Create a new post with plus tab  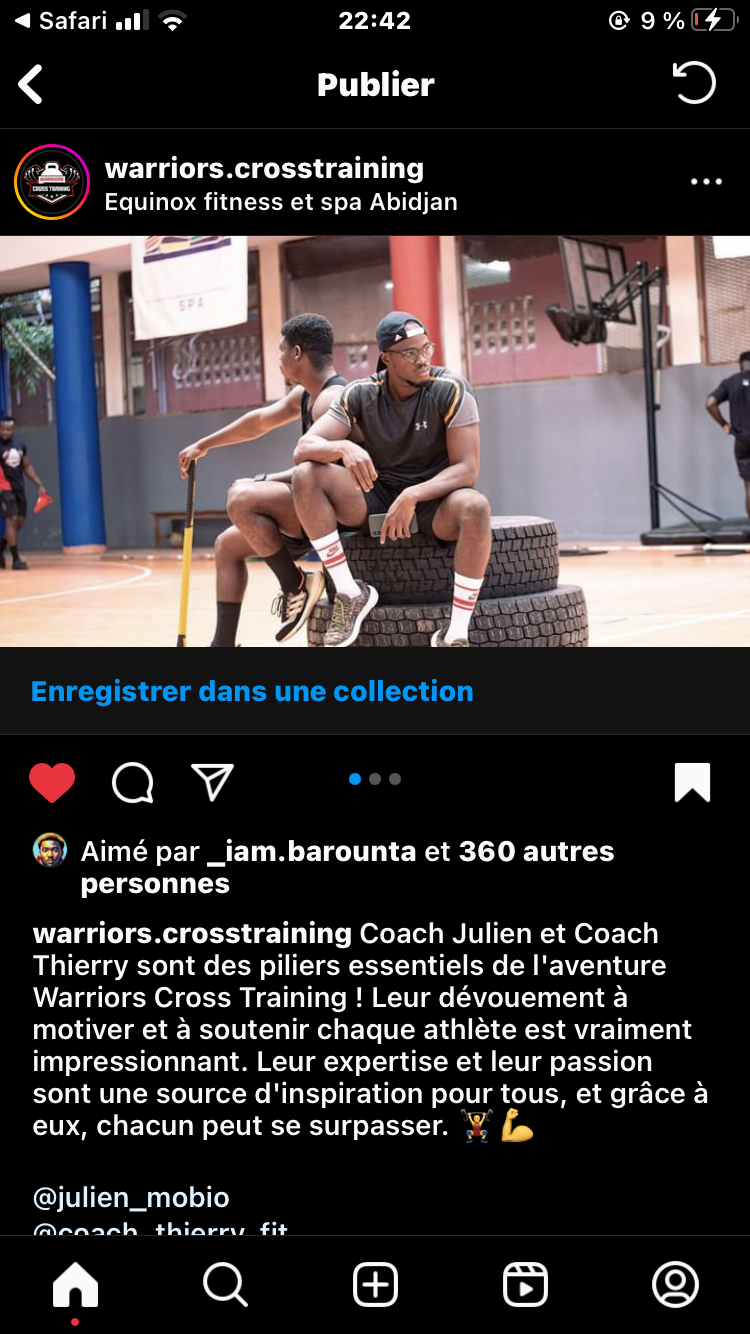click(375, 1285)
